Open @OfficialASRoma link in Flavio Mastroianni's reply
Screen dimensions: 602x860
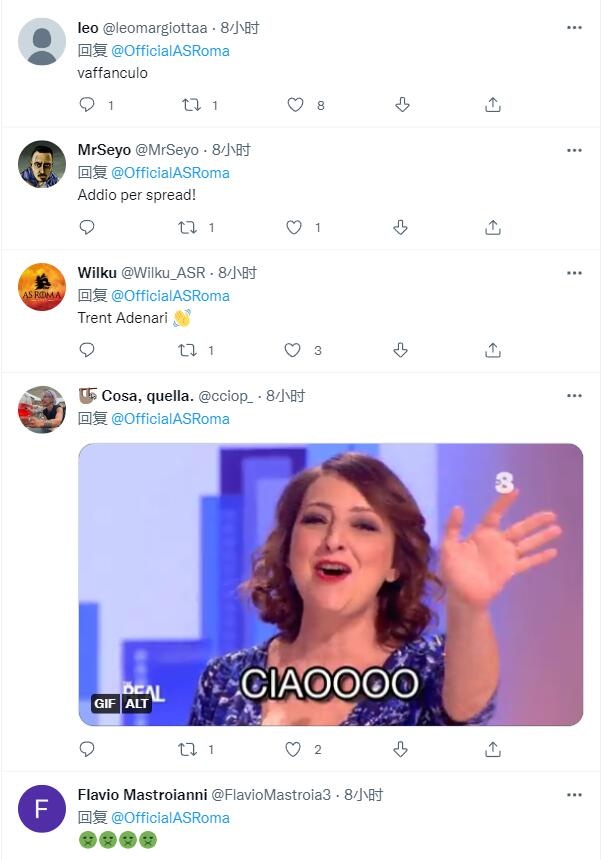coord(170,818)
